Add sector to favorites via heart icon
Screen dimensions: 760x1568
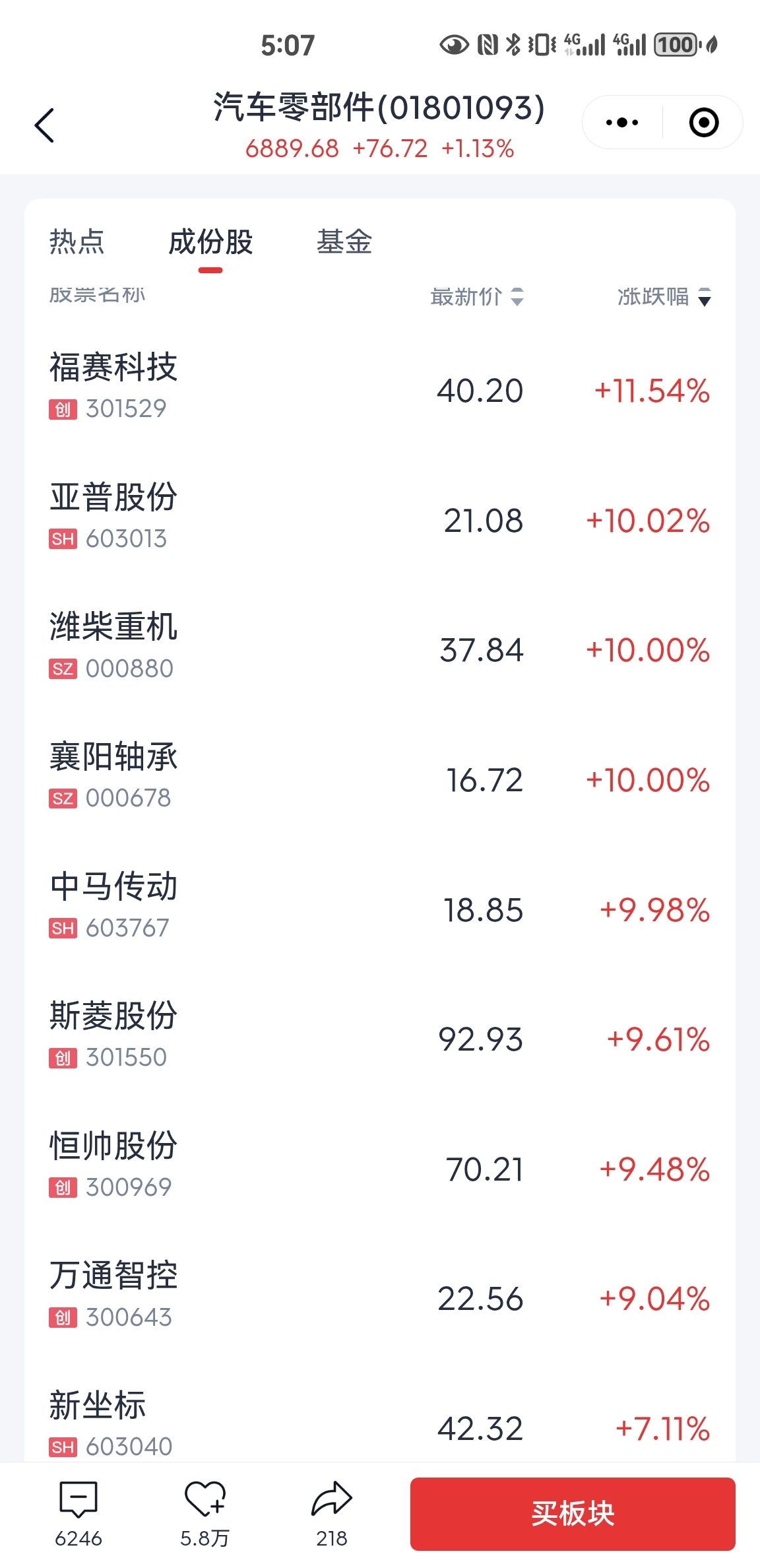(205, 1514)
